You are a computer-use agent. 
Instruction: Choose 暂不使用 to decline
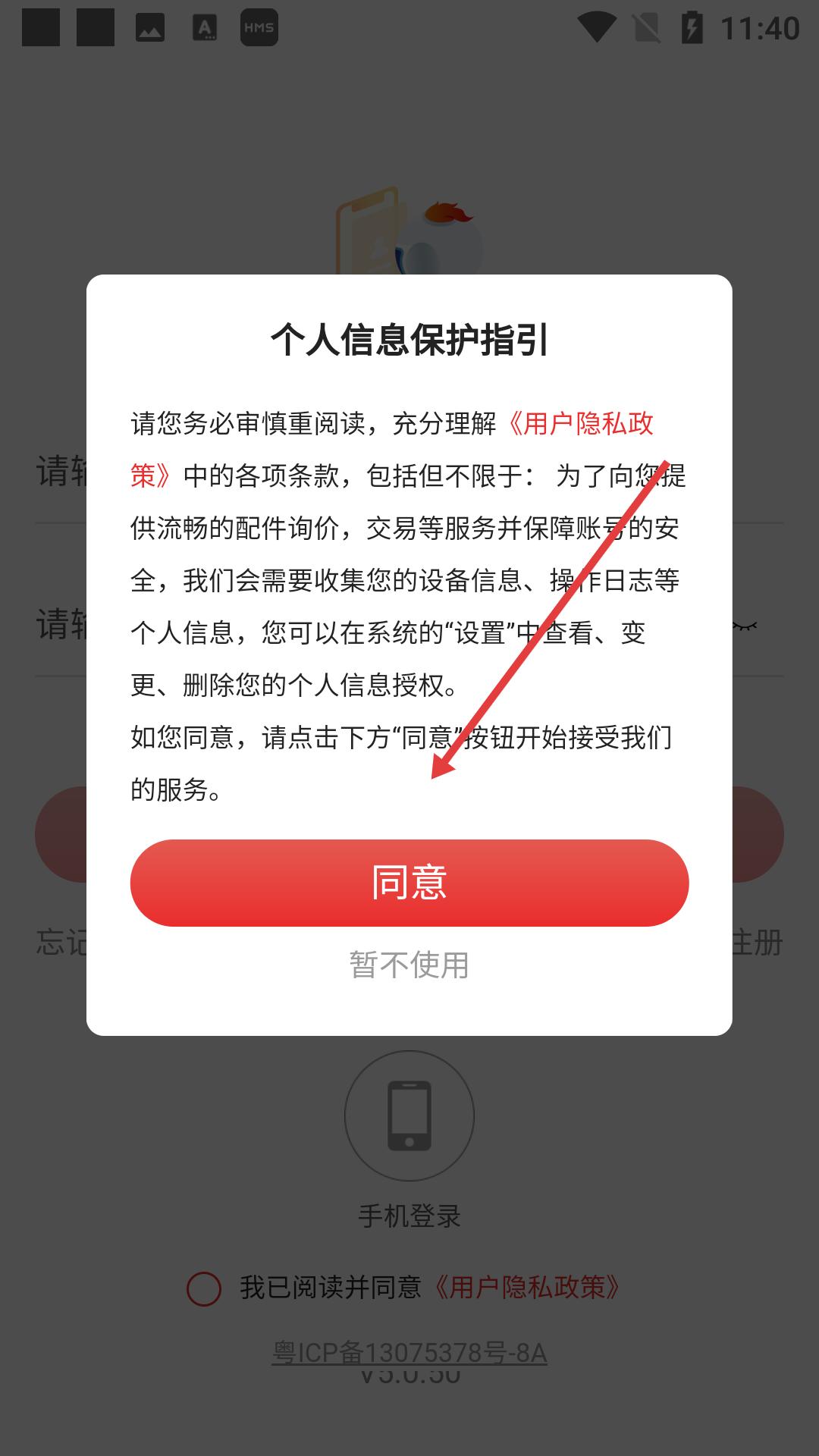click(409, 965)
